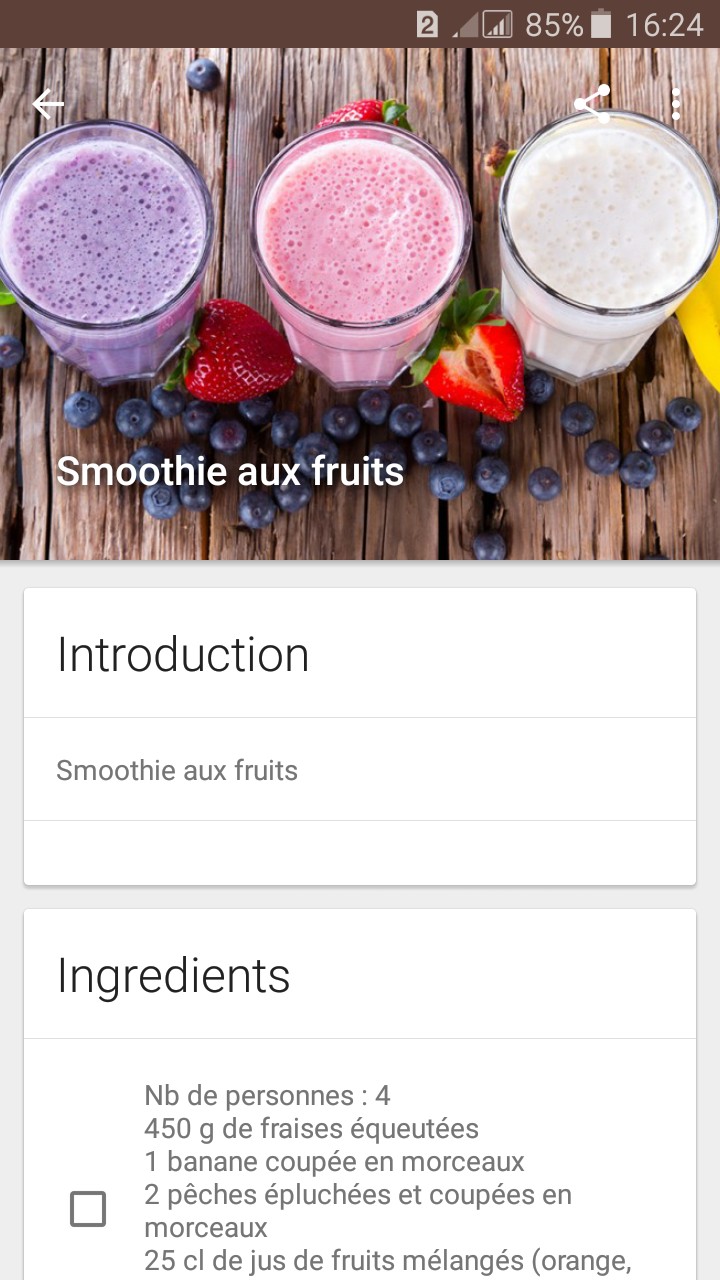Screen dimensions: 720x1280
Task: Go back using the arrow icon
Action: tap(47, 104)
